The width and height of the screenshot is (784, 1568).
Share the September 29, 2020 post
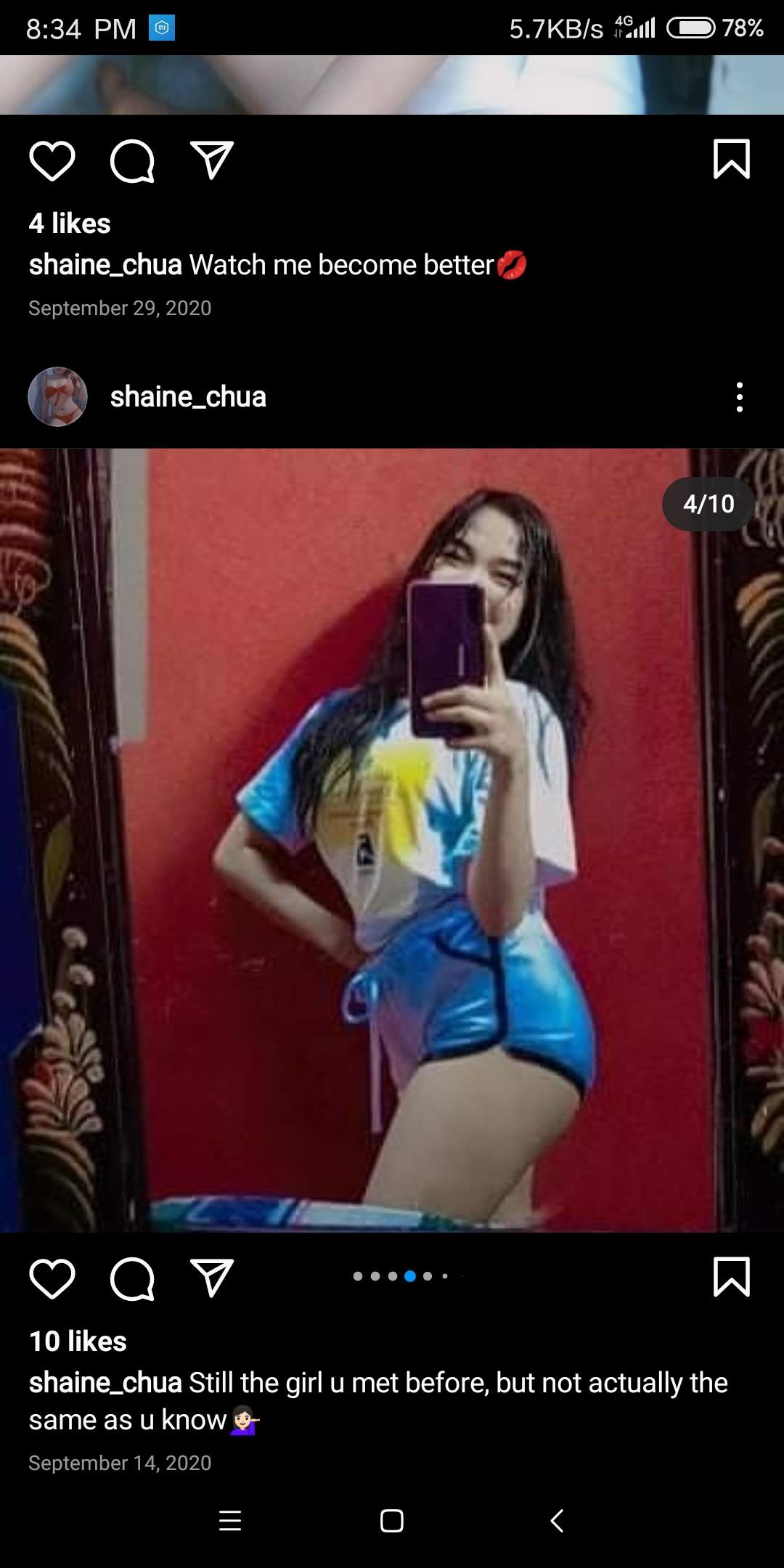(211, 160)
